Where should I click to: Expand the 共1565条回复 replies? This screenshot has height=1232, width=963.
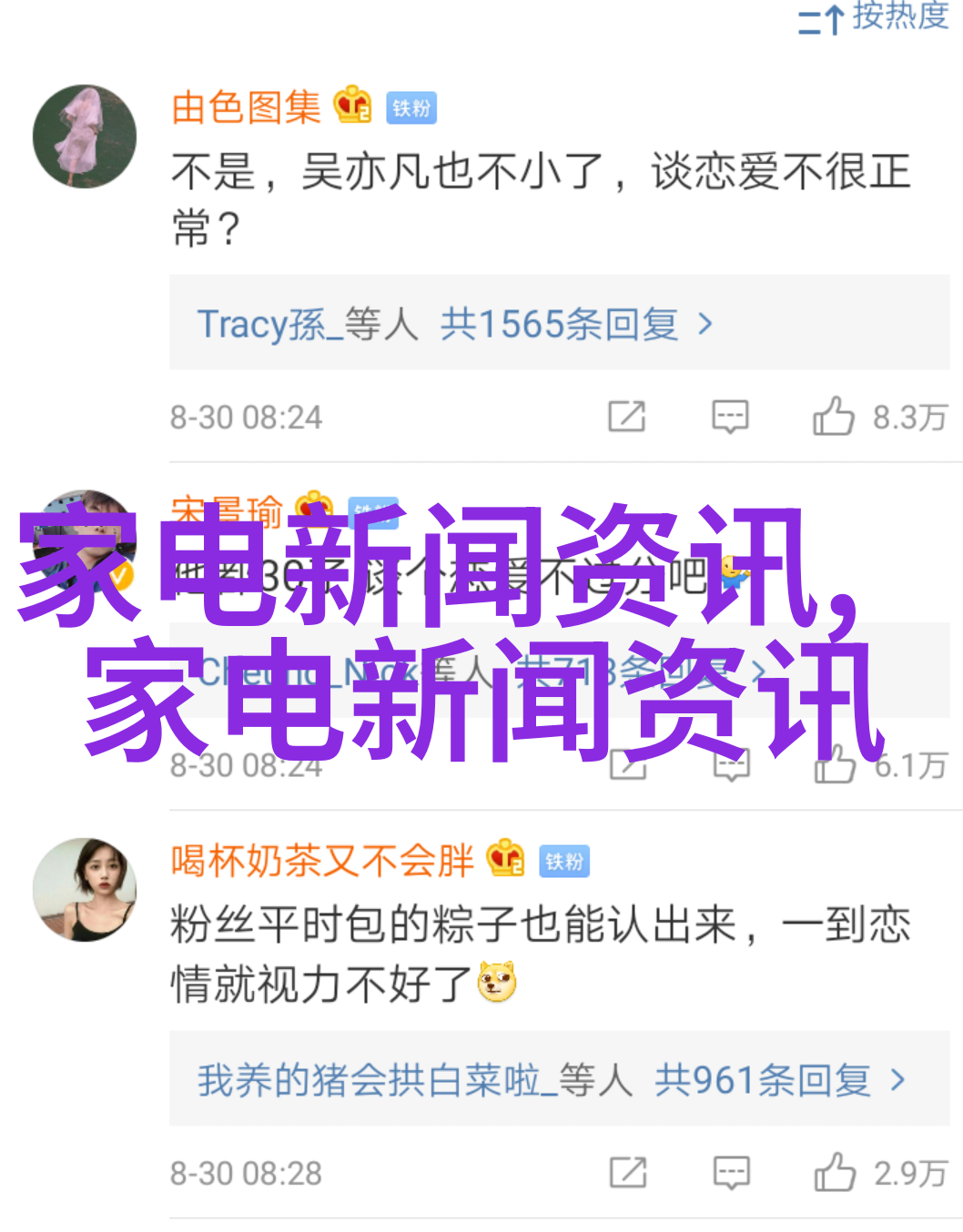tap(575, 324)
